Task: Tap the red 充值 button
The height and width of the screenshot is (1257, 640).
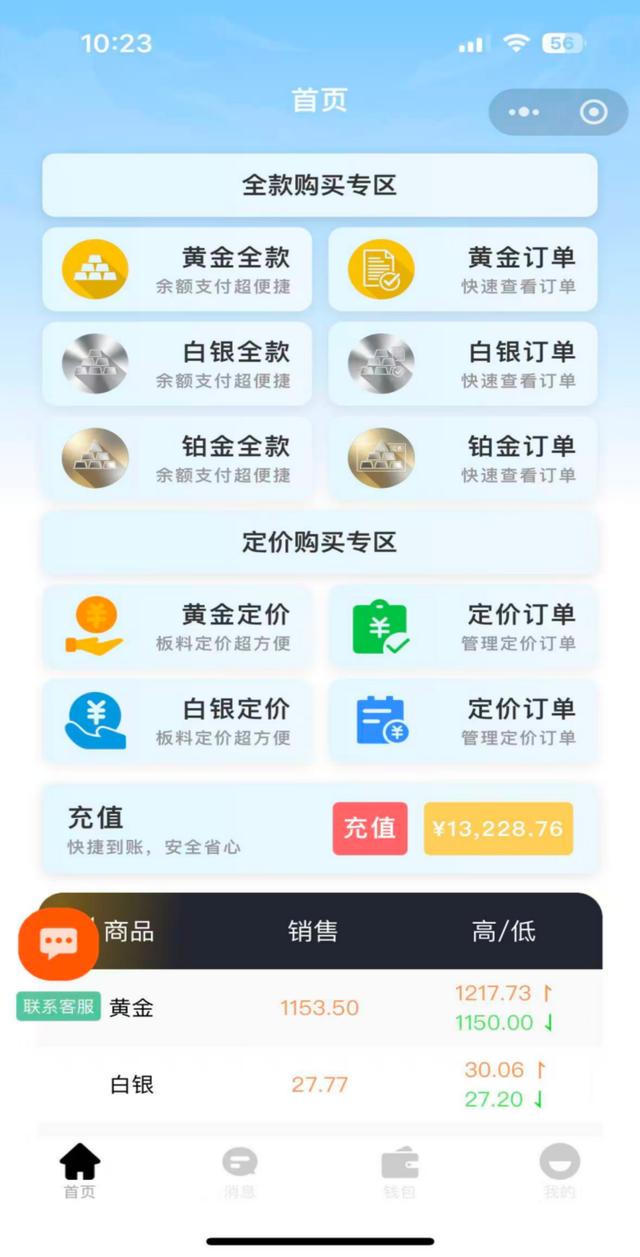Action: tap(370, 828)
